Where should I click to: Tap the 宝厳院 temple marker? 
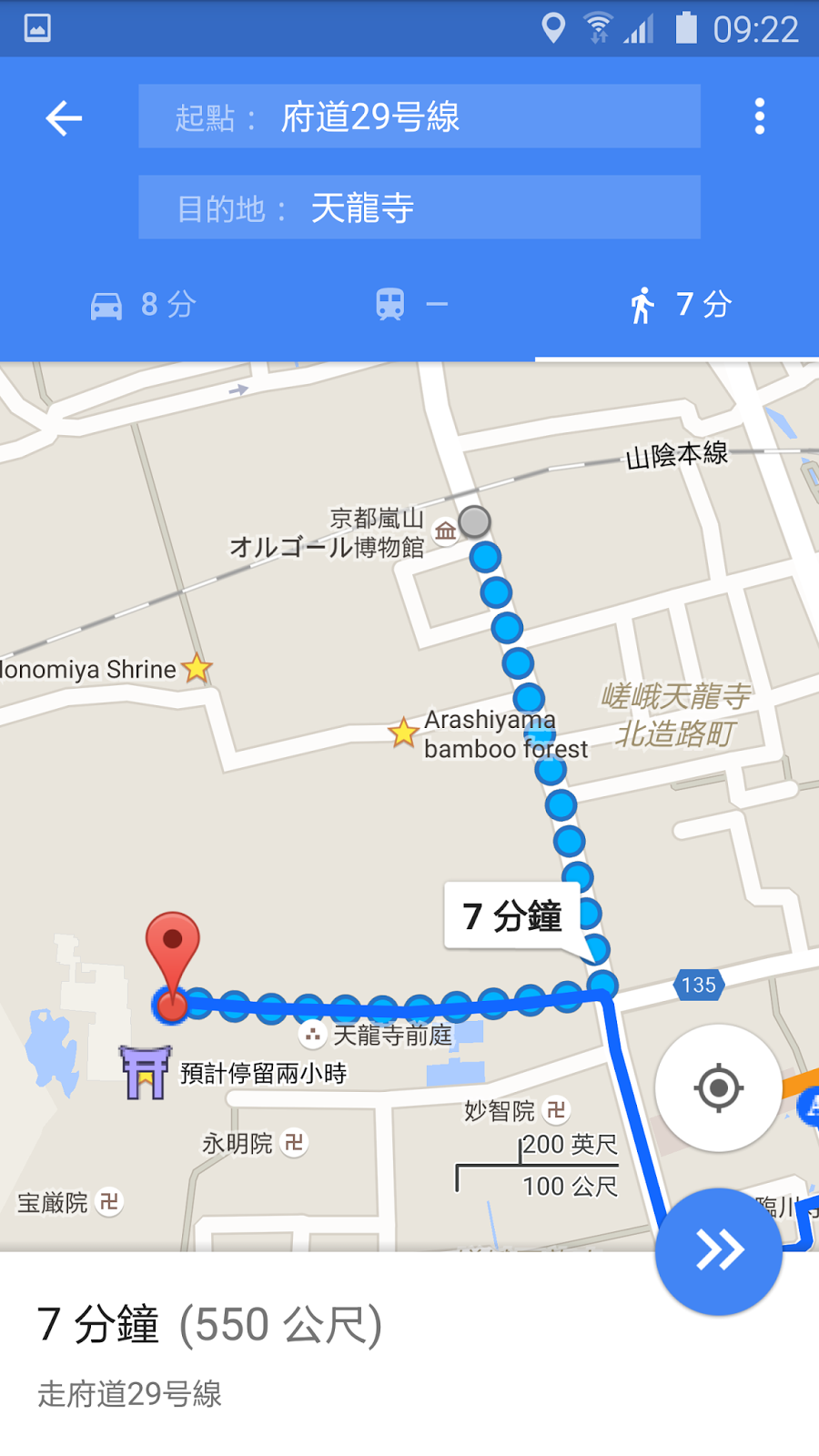click(x=109, y=1202)
